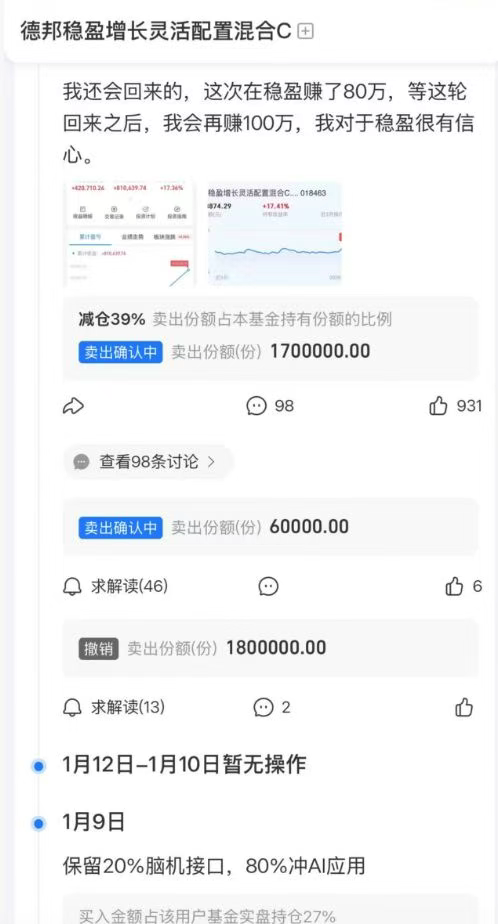The height and width of the screenshot is (924, 498).
Task: Open the 98 comments on the post
Action: (x=270, y=405)
